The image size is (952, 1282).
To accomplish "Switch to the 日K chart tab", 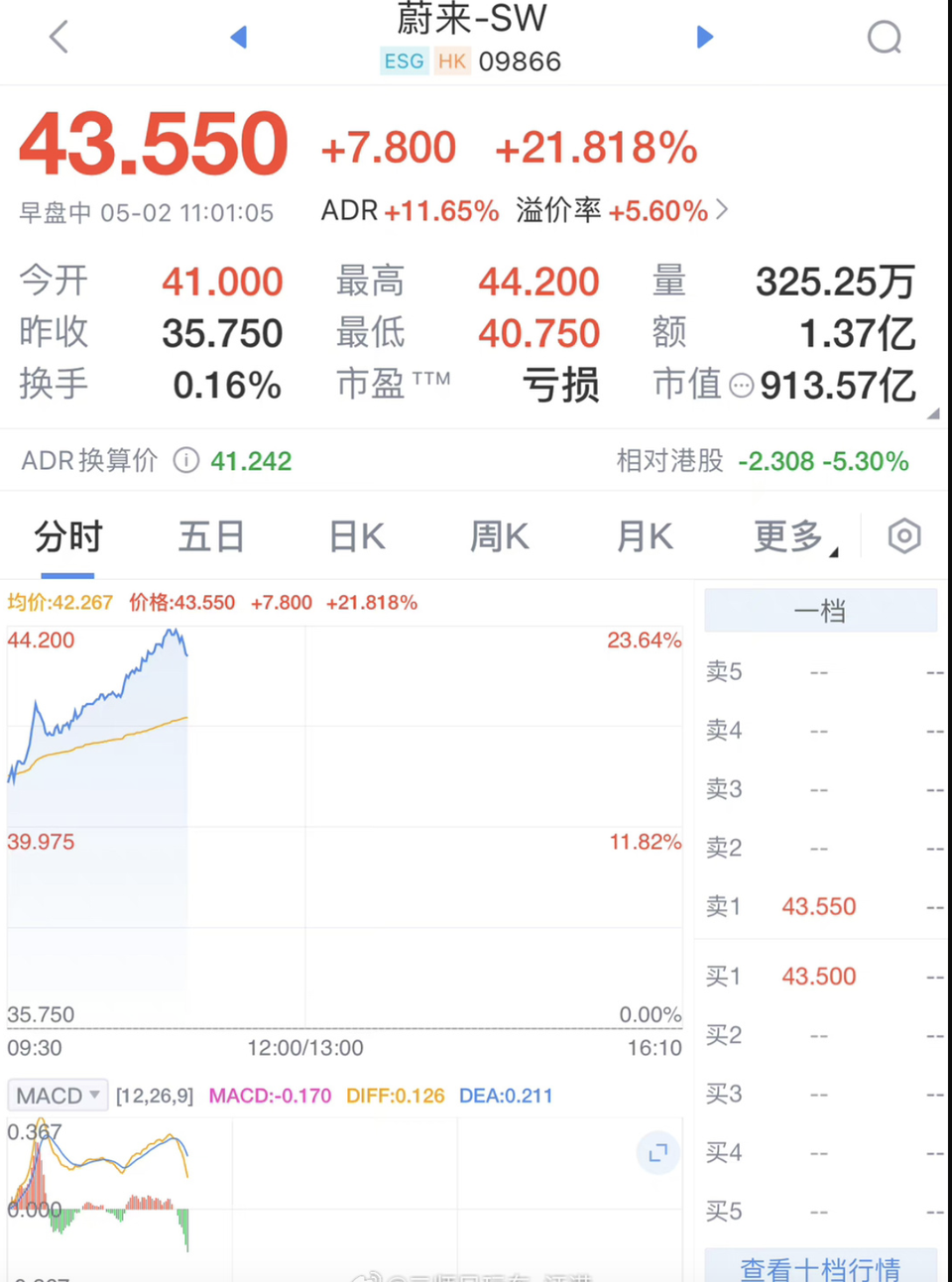I will 356,536.
